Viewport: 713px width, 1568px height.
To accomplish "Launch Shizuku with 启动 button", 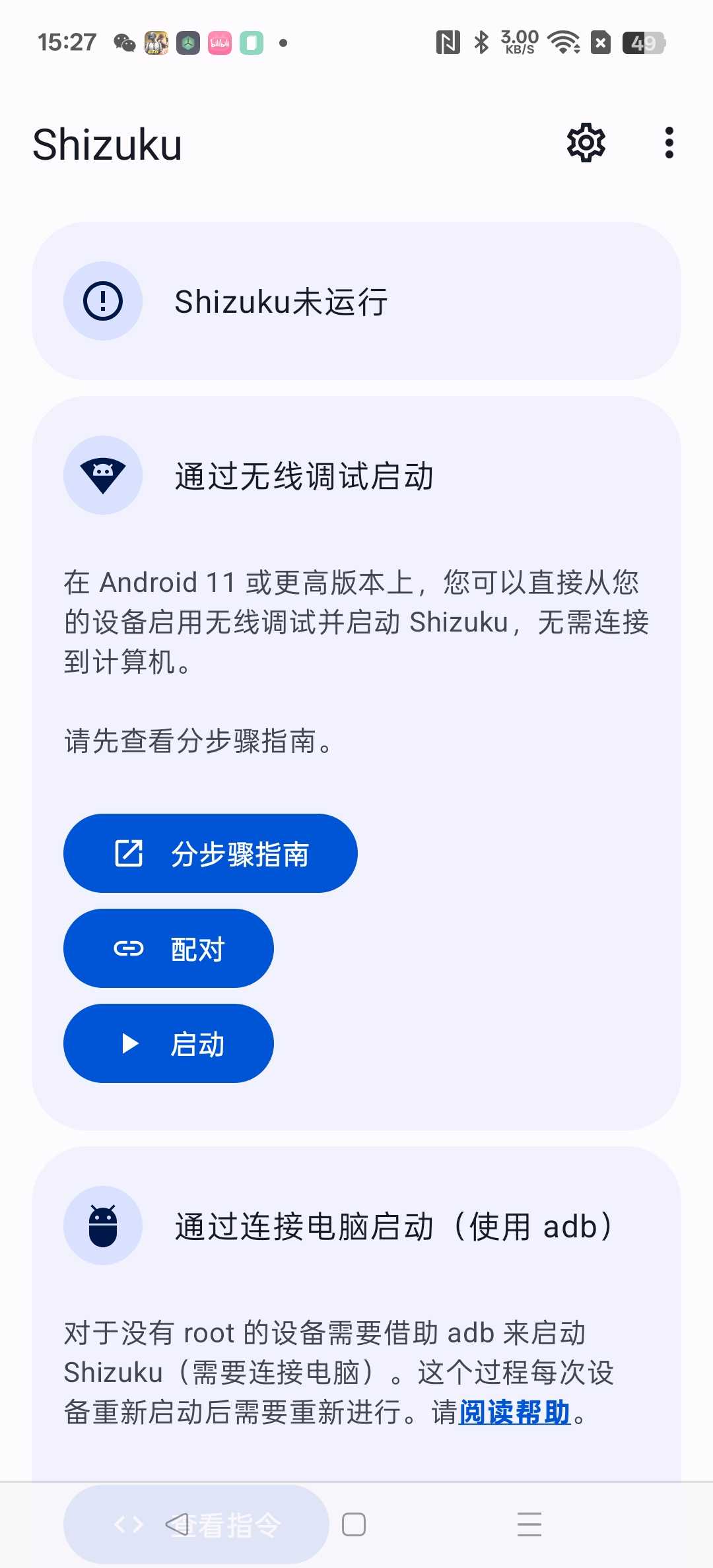I will coord(168,1043).
